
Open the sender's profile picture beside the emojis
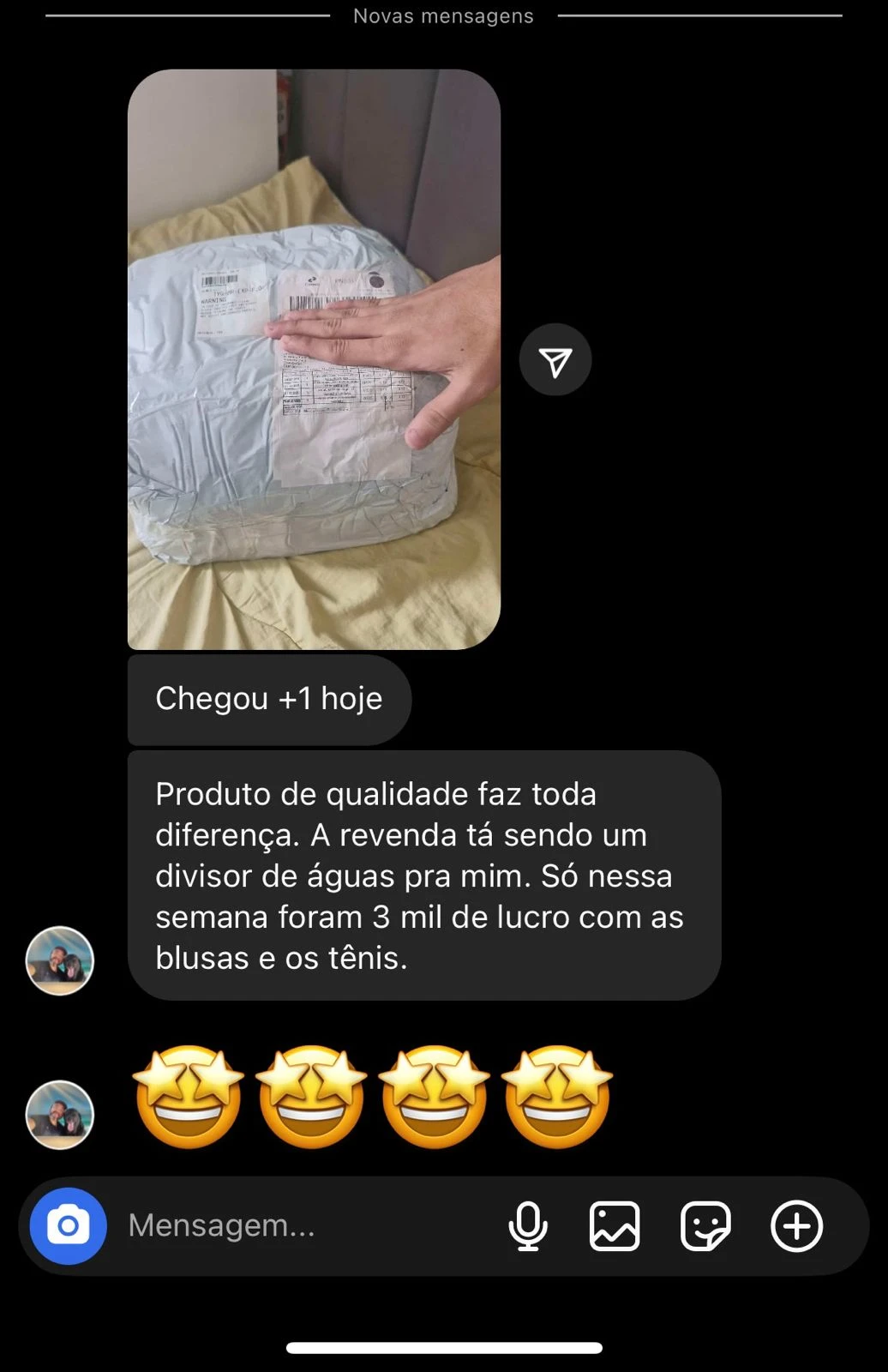(x=60, y=1115)
